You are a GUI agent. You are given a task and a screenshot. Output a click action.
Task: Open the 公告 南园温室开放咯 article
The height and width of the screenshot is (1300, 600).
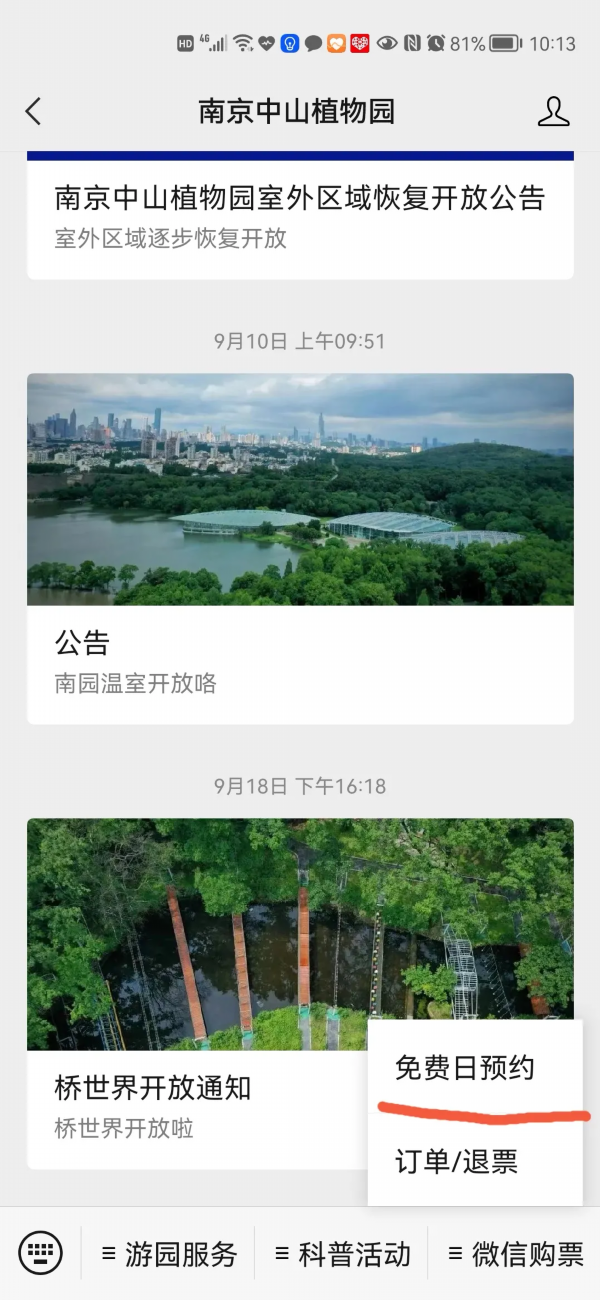pos(300,550)
